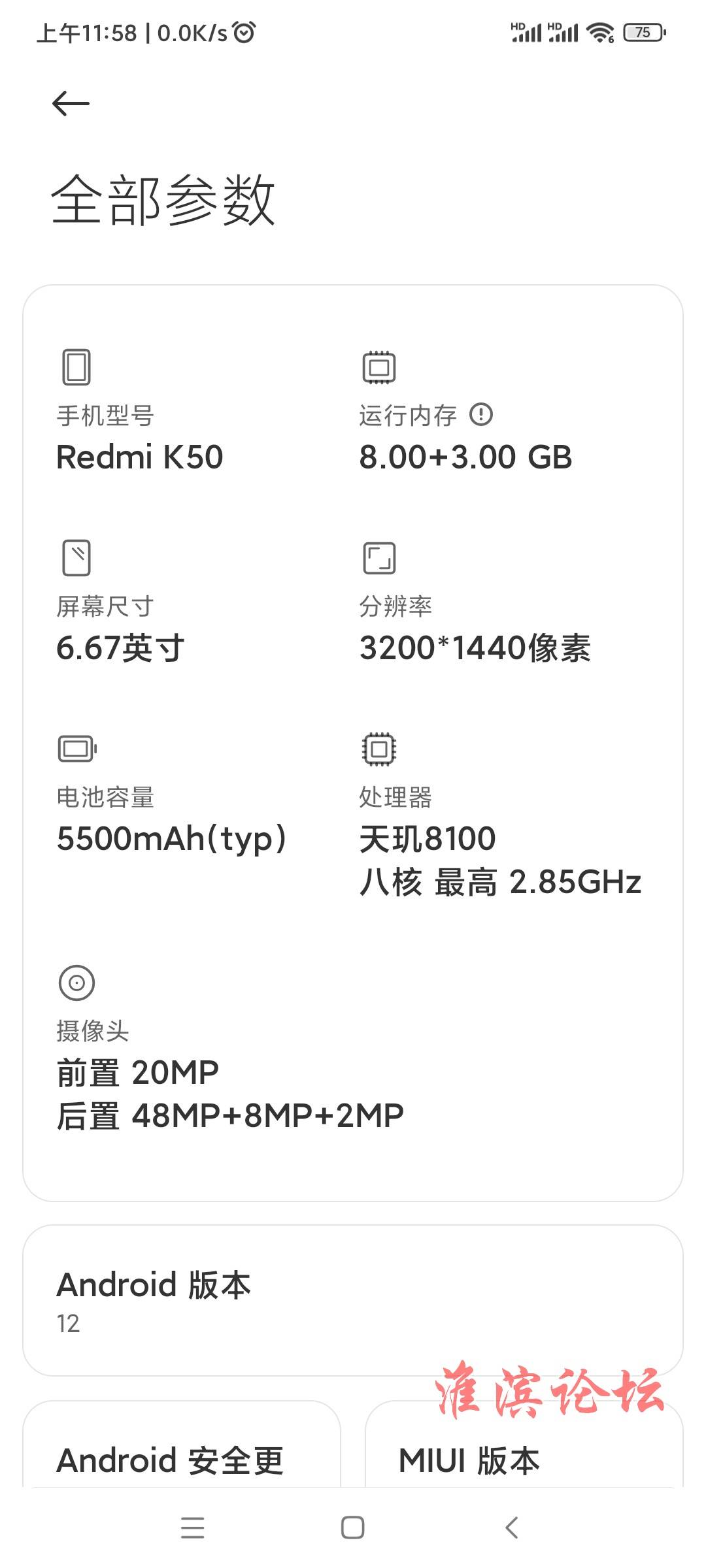Screen dimensions: 706x1568
Task: Open recent apps from navigation bar
Action: point(193,1527)
